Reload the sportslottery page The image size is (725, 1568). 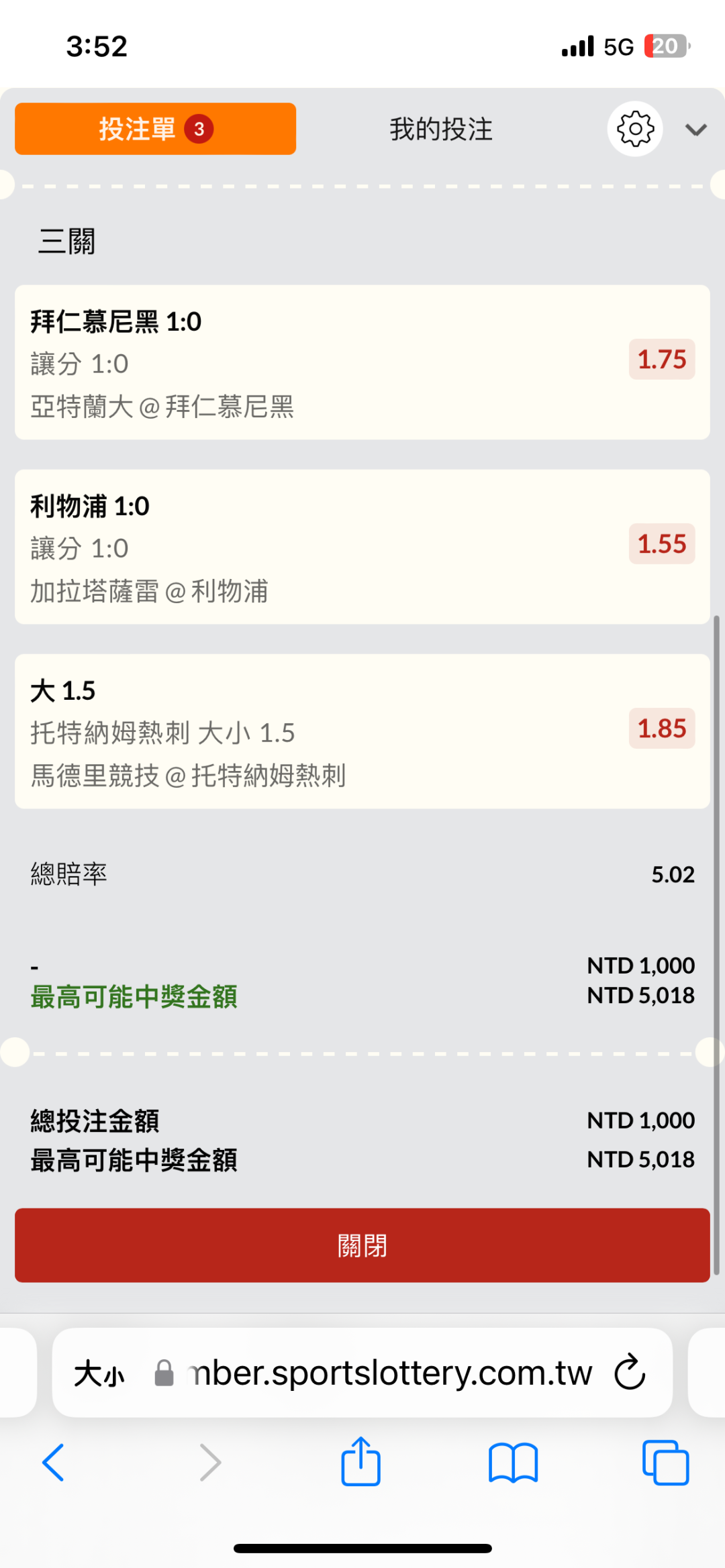[630, 1372]
